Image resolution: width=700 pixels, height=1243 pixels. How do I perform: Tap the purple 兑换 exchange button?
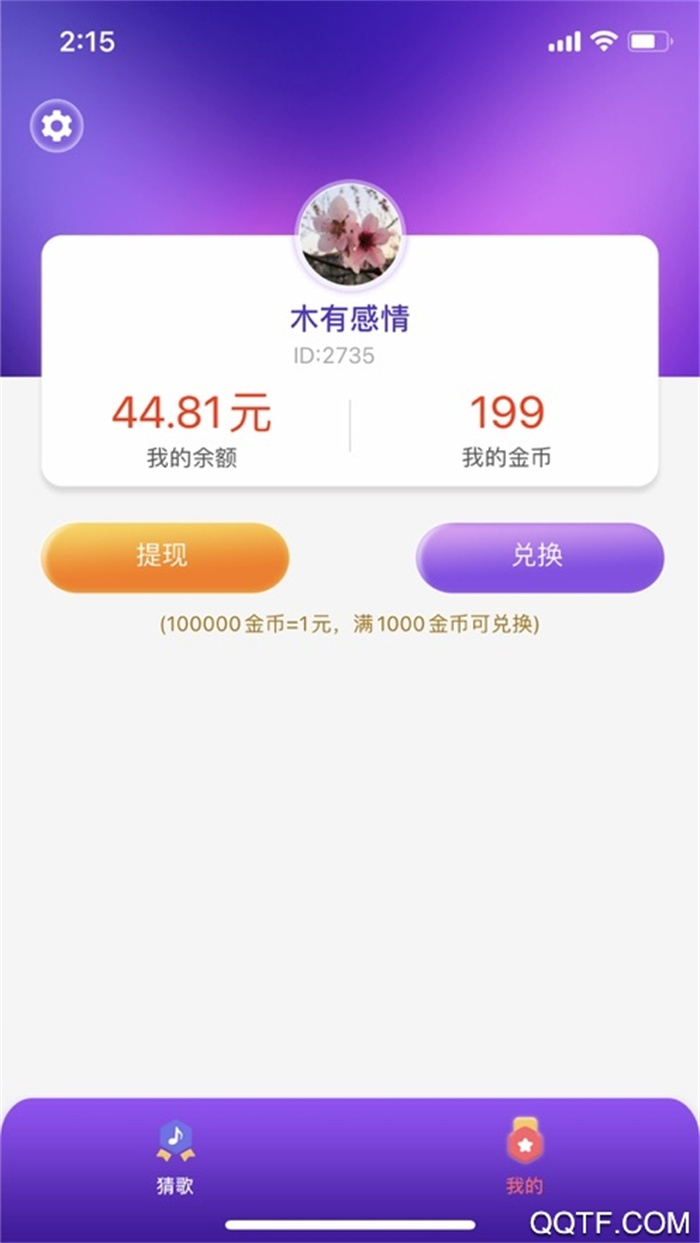(539, 557)
